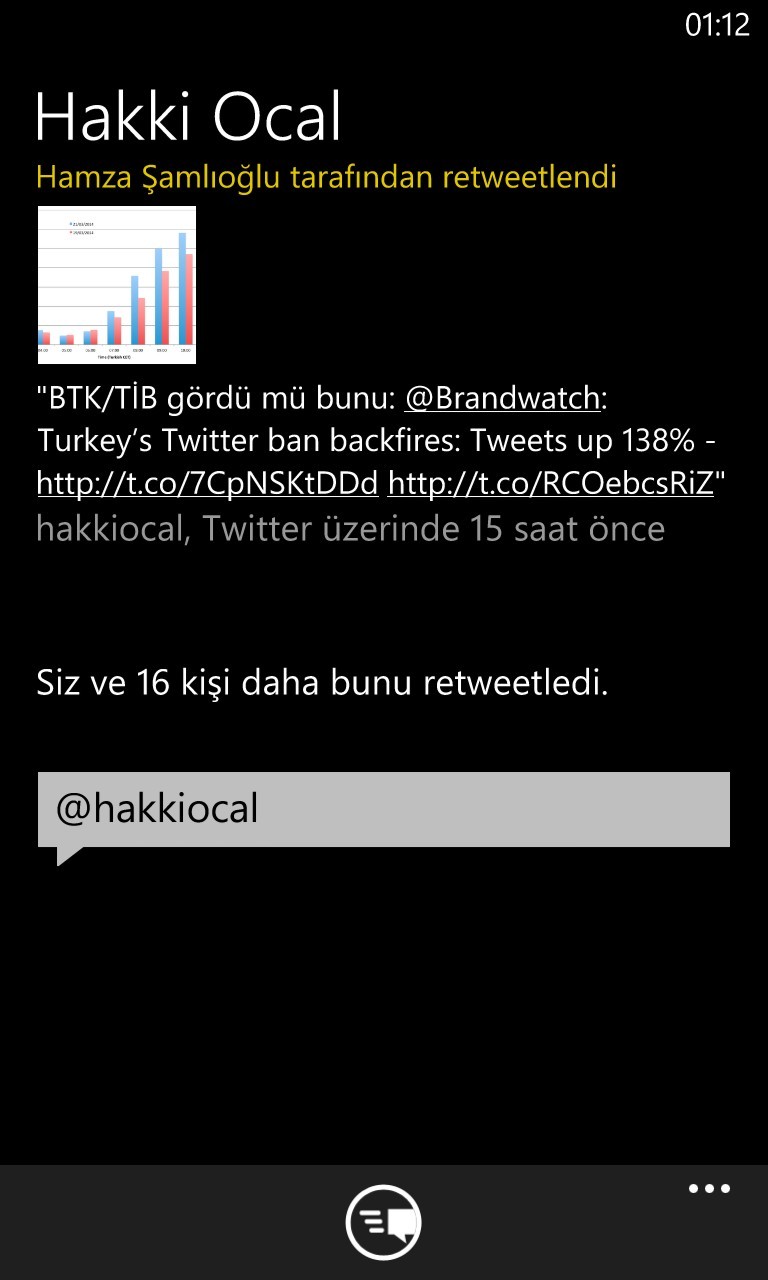Open the @Brandwatch mention link
This screenshot has height=1280, width=768.
pos(502,399)
